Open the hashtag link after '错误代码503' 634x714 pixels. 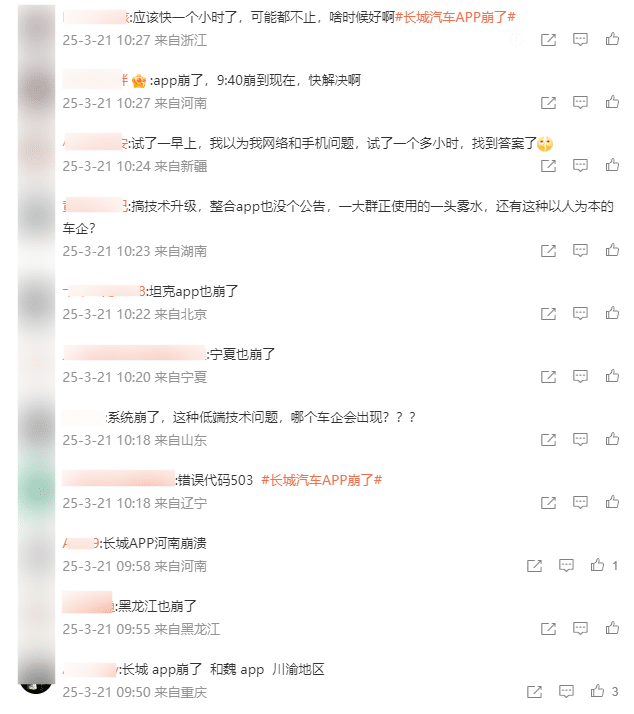tap(322, 480)
